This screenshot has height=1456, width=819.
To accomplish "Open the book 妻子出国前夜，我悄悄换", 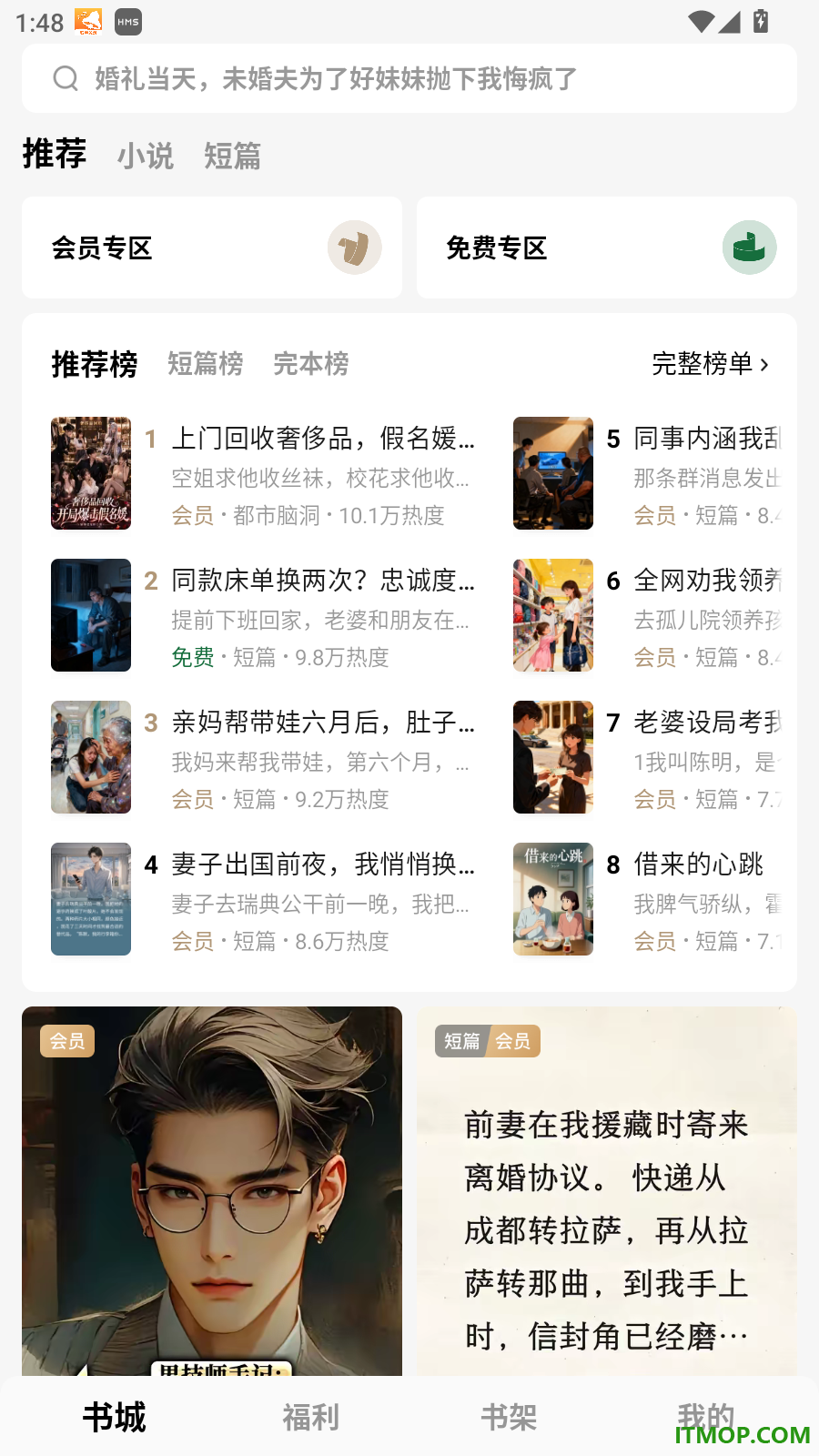I will (264, 899).
